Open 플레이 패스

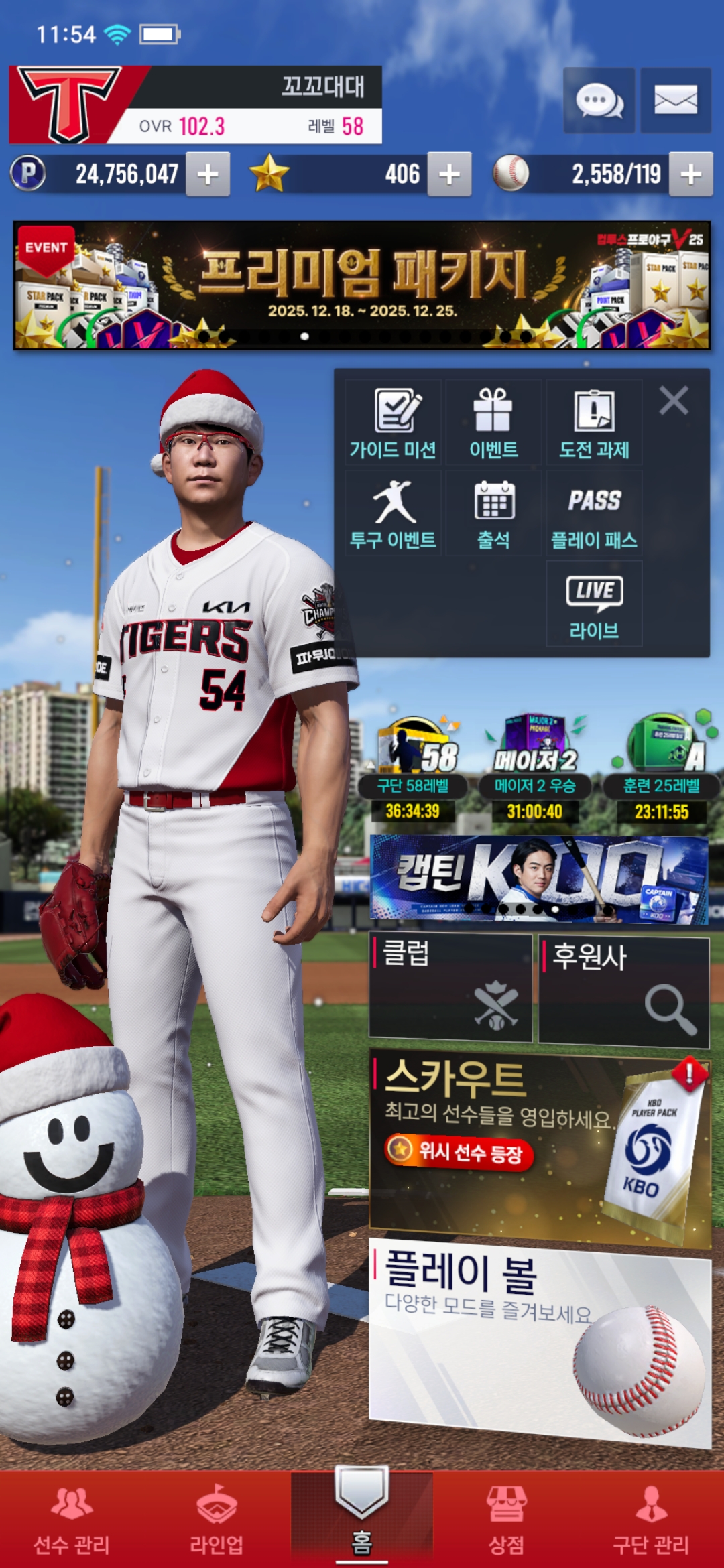tap(594, 514)
